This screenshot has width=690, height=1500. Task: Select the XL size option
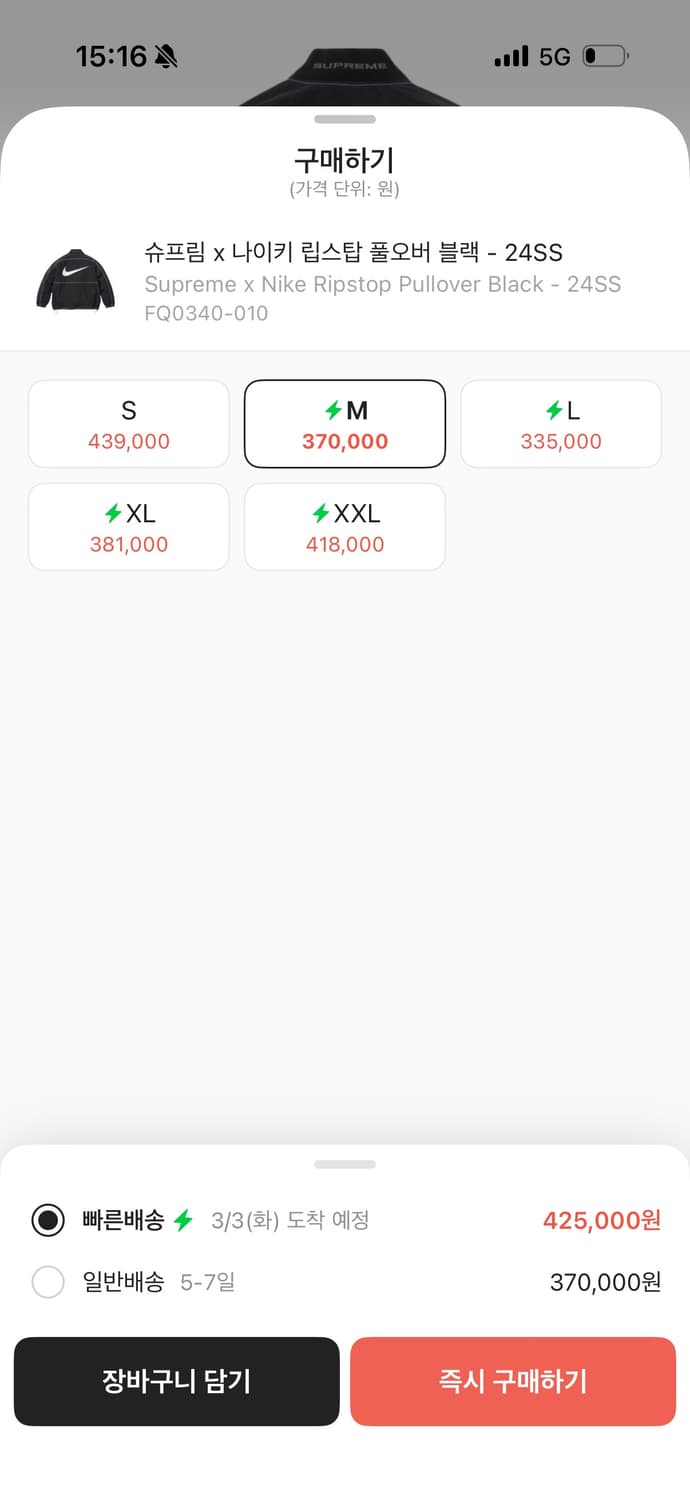click(129, 527)
